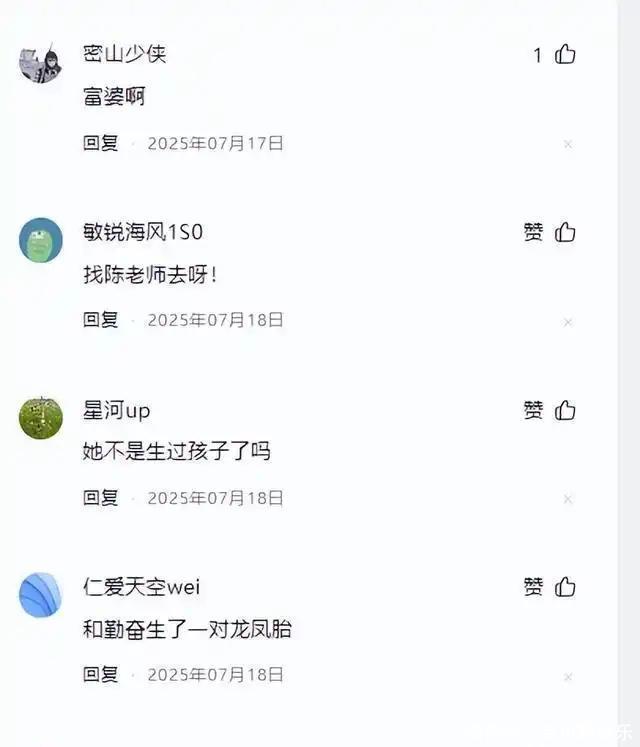640x747 pixels.
Task: Like 仁爱天空wei's comment
Action: point(565,587)
